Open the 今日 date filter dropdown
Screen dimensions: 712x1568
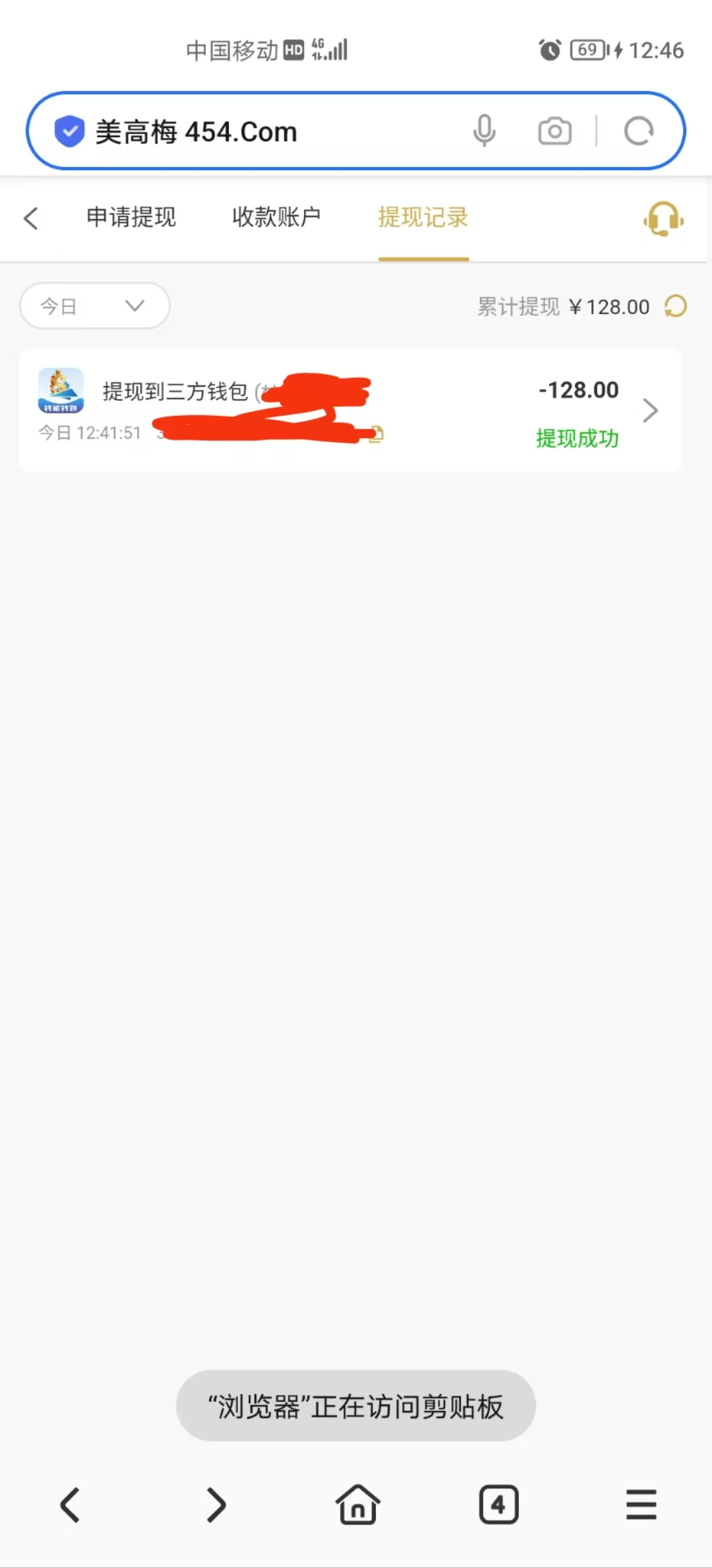pyautogui.click(x=94, y=305)
